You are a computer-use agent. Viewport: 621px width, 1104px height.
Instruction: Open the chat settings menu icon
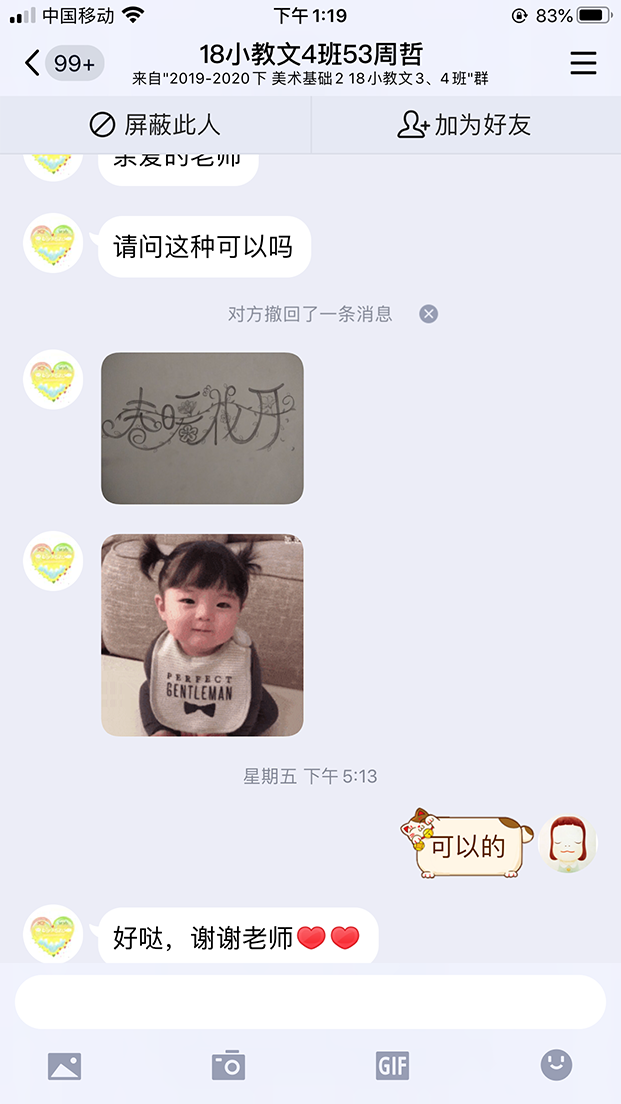[583, 64]
